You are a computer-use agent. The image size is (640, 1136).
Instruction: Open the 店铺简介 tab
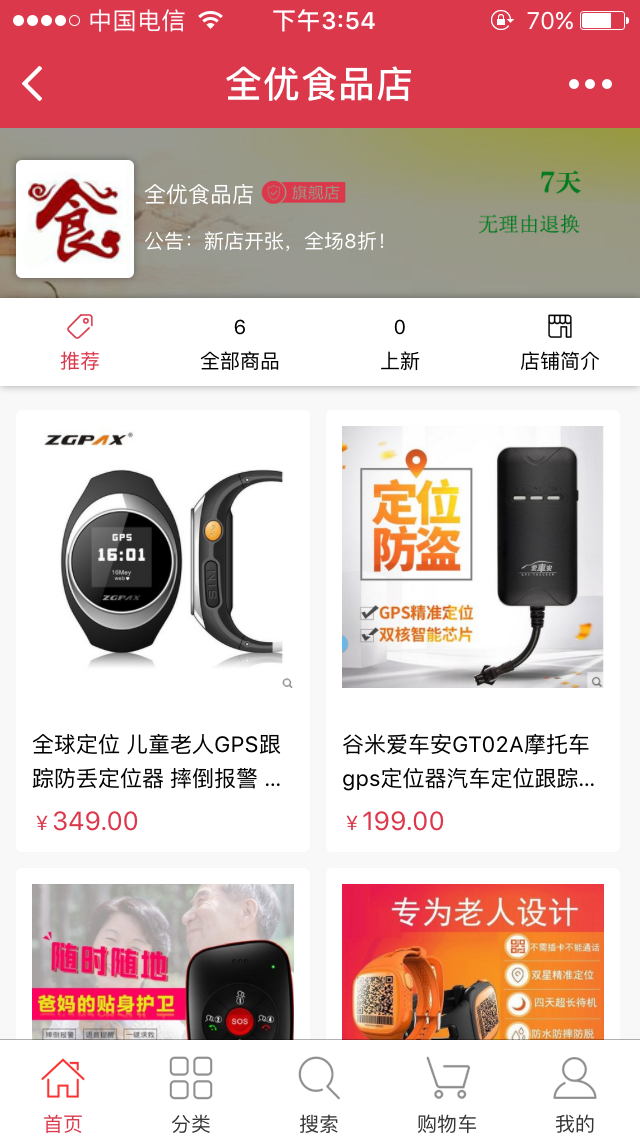(560, 342)
